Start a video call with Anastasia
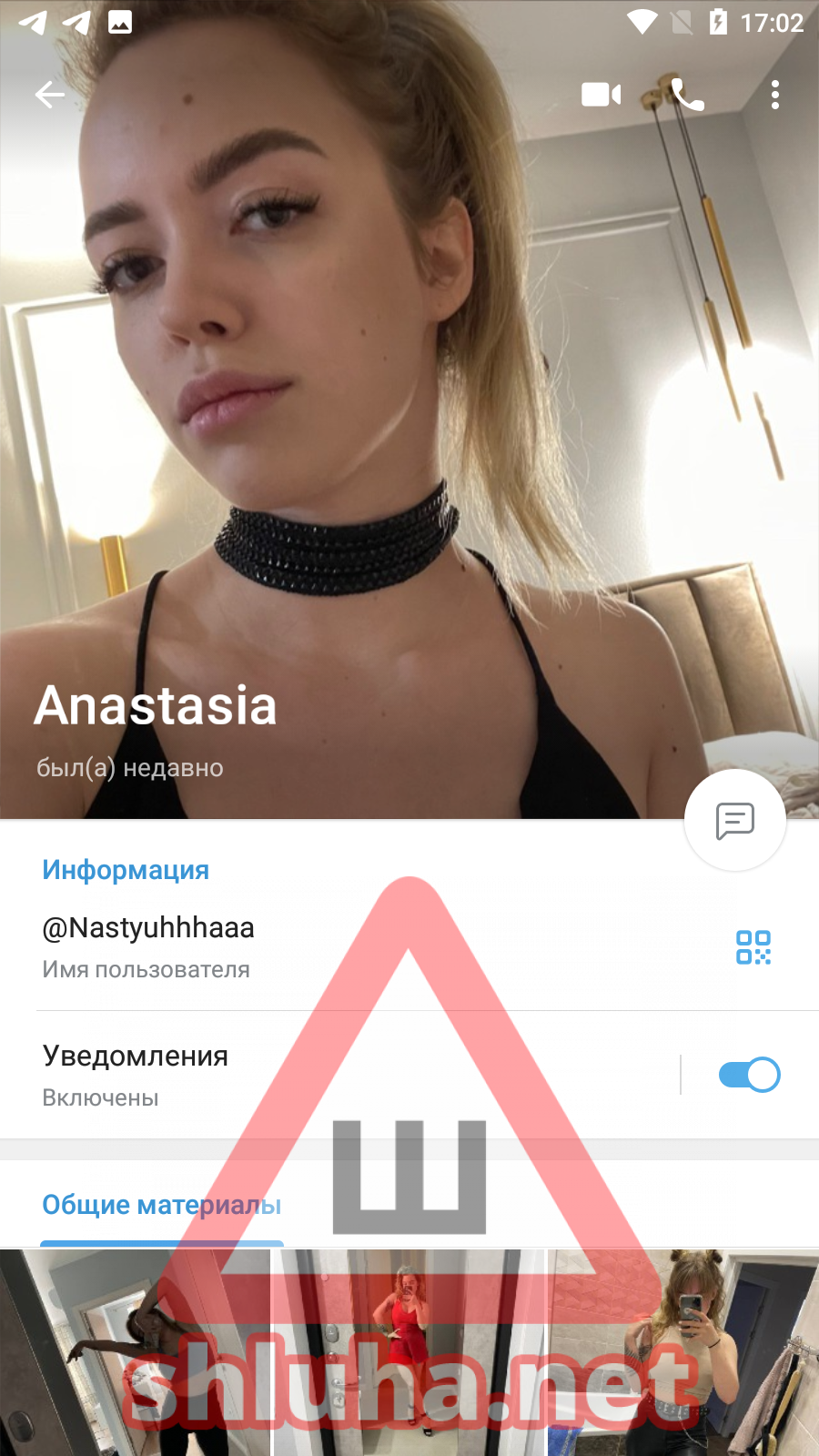This screenshot has width=819, height=1456. point(601,95)
